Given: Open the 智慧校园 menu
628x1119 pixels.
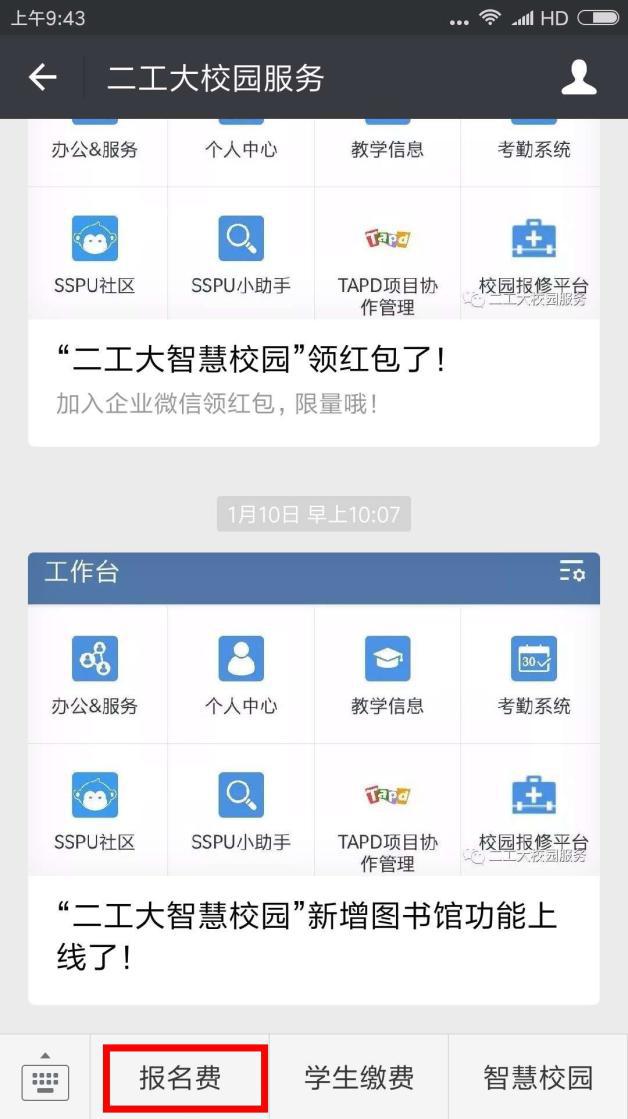Looking at the screenshot, I should pos(538,1077).
